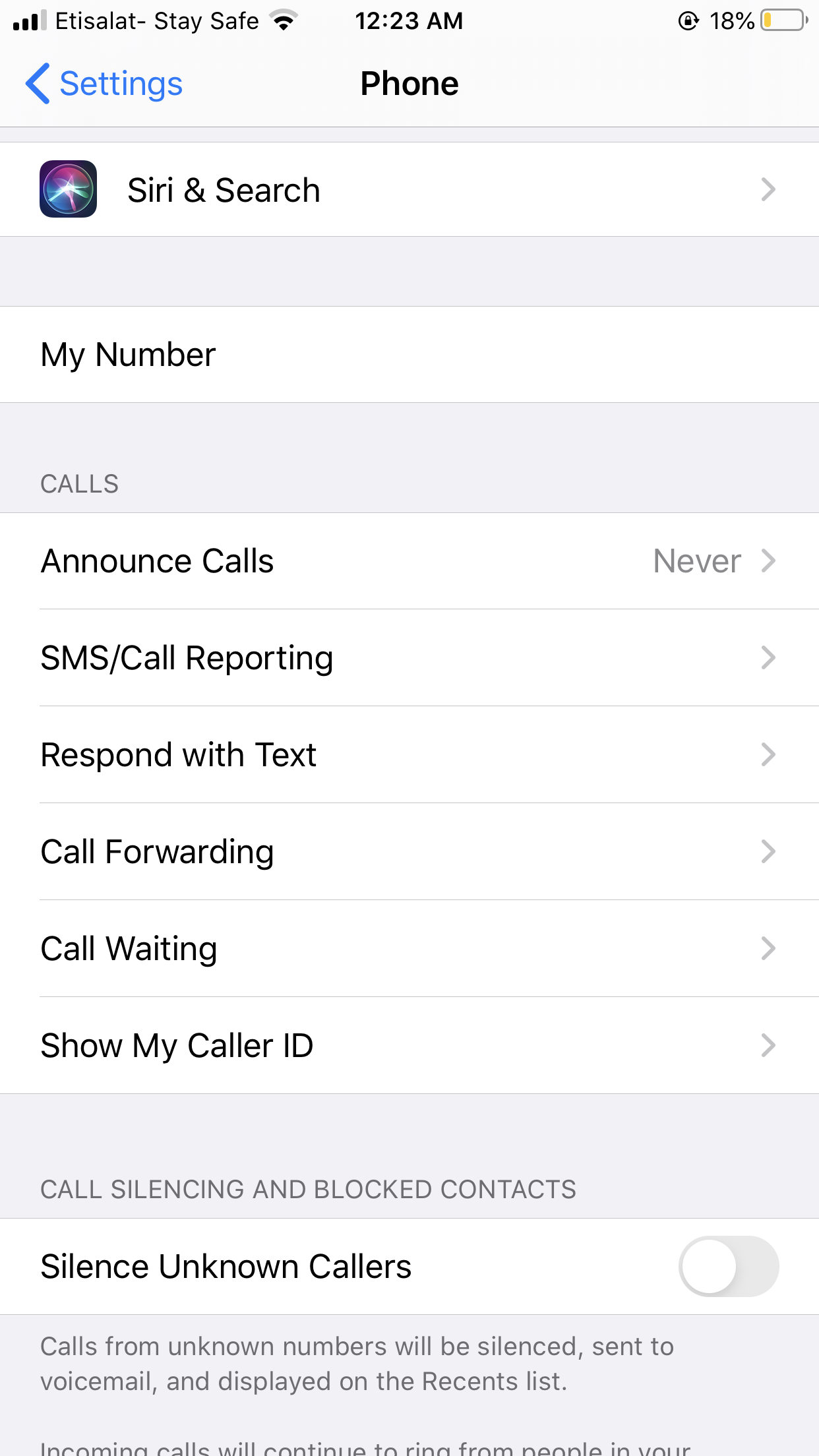Image resolution: width=819 pixels, height=1456 pixels.
Task: Enable Silence Unknown Callers switch
Action: coord(728,1267)
